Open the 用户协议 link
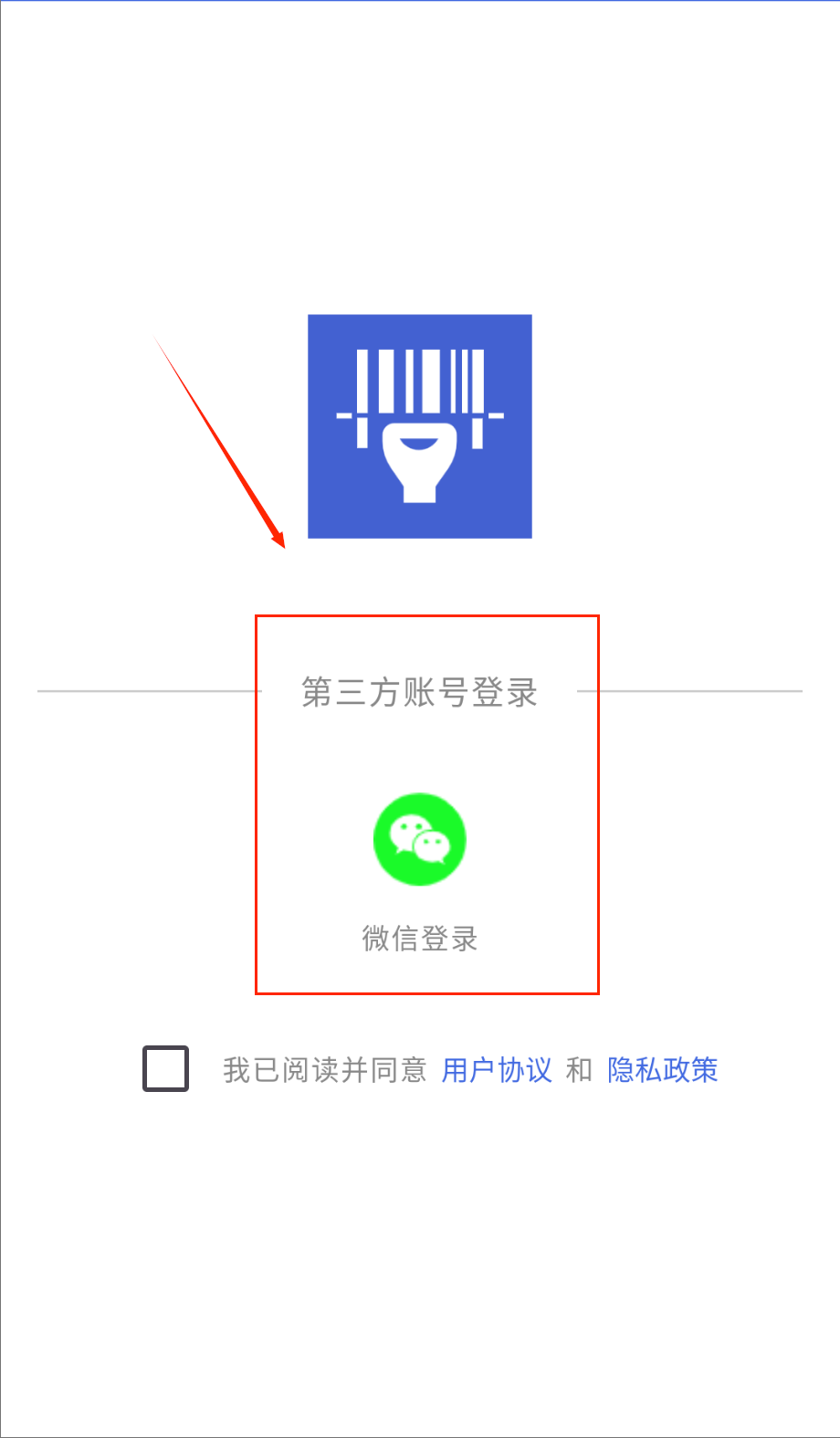The width and height of the screenshot is (840, 1438). coord(497,1069)
